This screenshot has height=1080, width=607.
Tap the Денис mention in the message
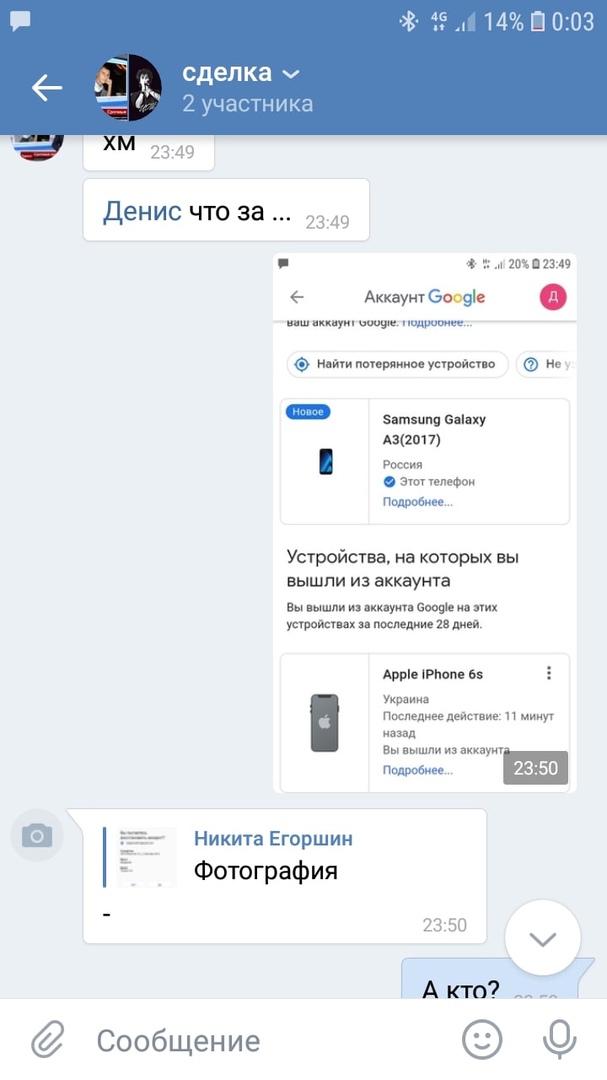click(142, 211)
